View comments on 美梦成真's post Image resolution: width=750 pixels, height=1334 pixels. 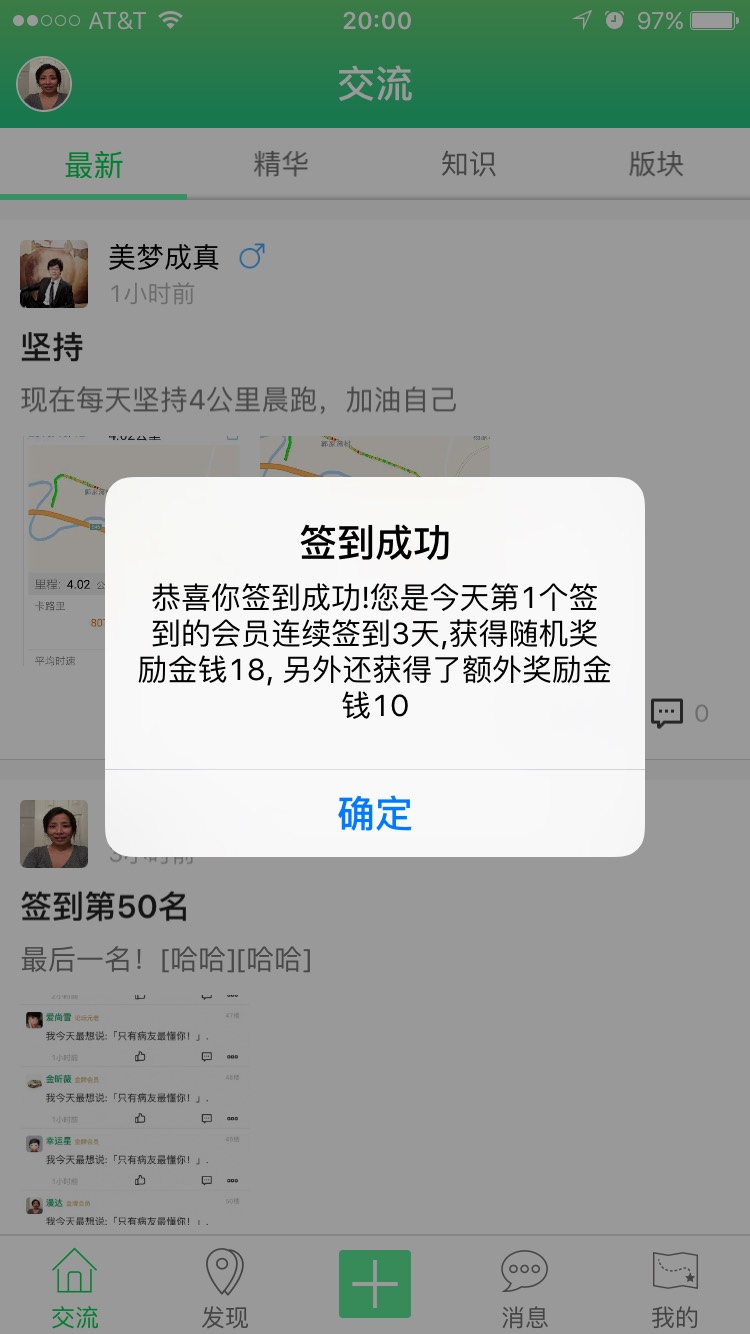(668, 713)
